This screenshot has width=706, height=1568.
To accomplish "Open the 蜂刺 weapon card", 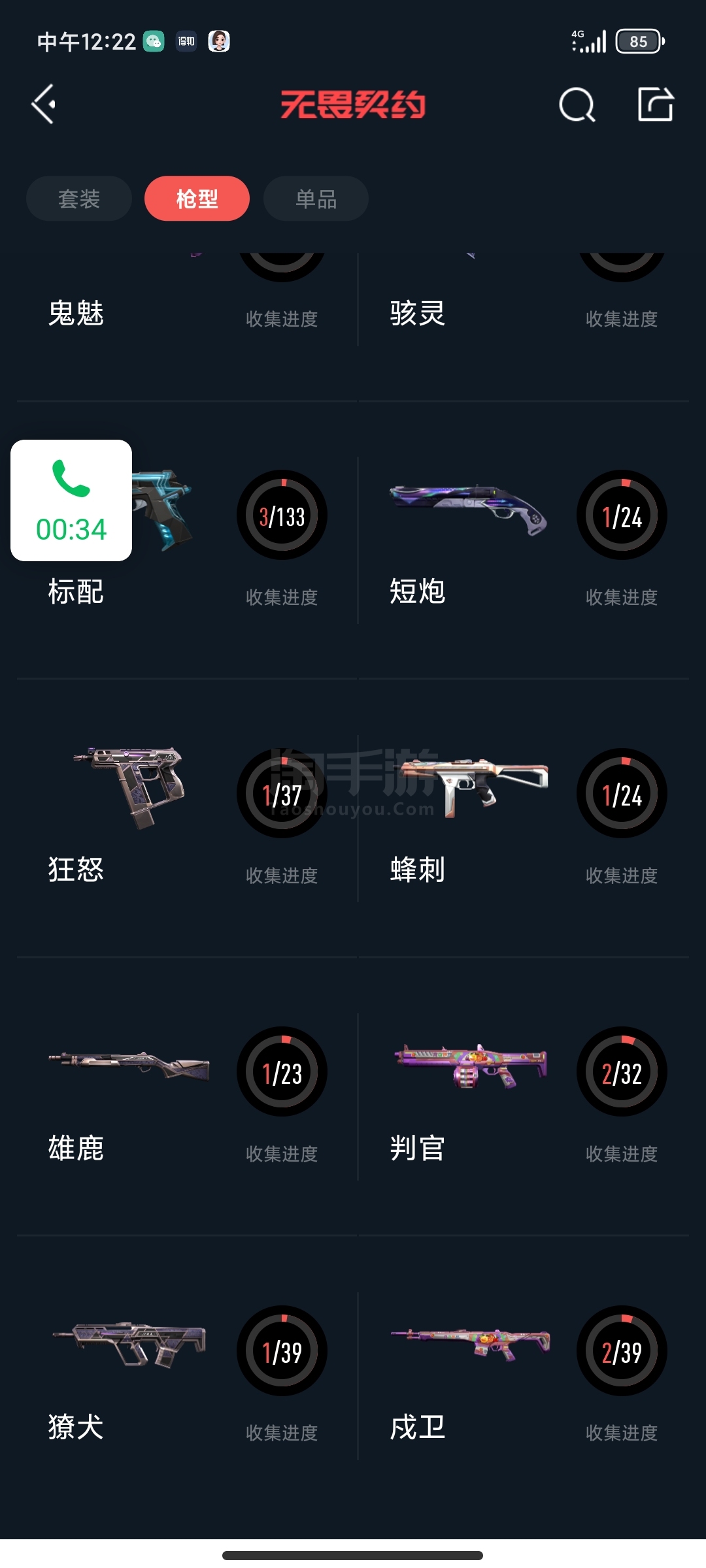I will point(523,818).
